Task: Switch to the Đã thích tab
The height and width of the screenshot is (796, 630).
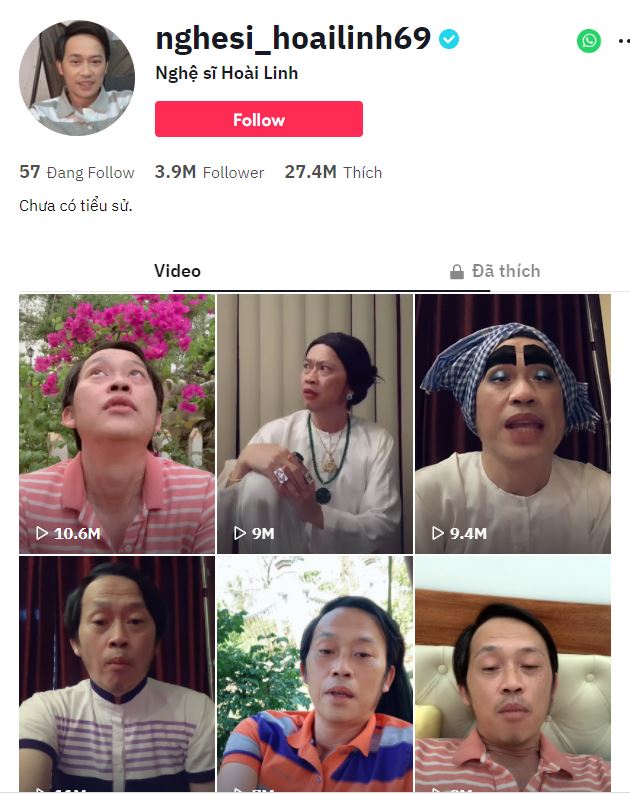Action: (494, 271)
